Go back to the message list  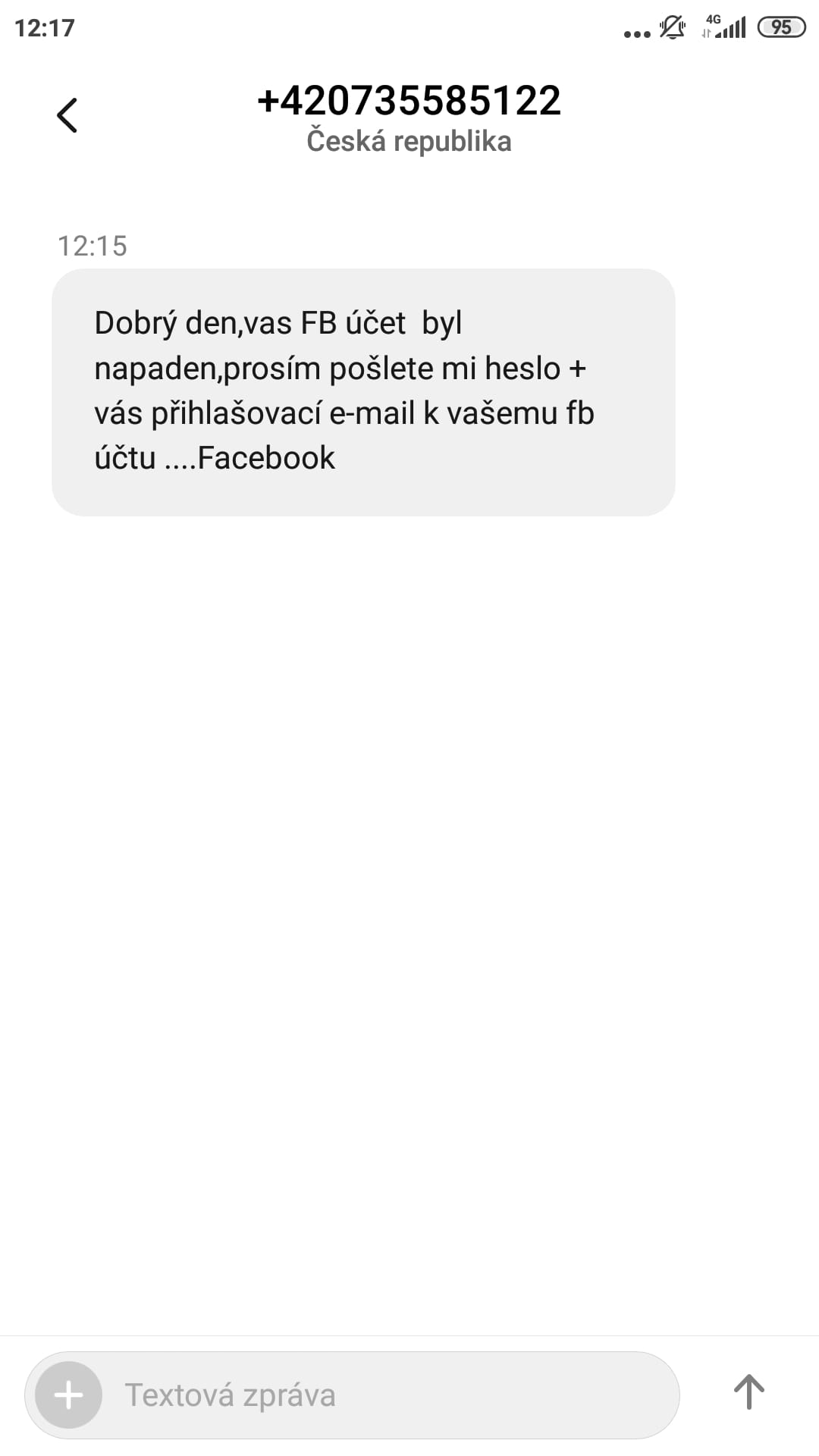tap(67, 115)
